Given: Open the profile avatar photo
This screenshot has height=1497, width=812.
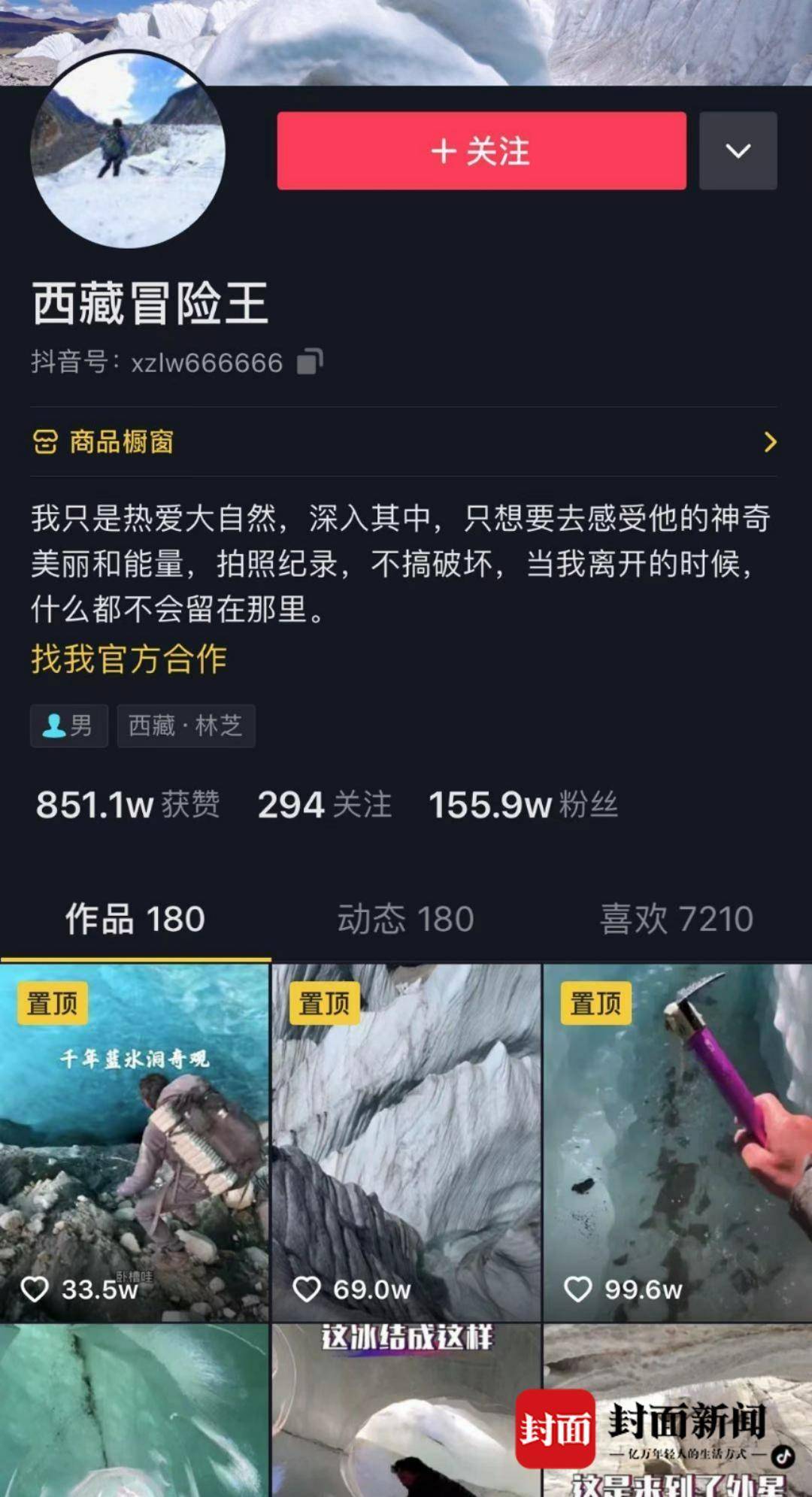Looking at the screenshot, I should [x=128, y=150].
